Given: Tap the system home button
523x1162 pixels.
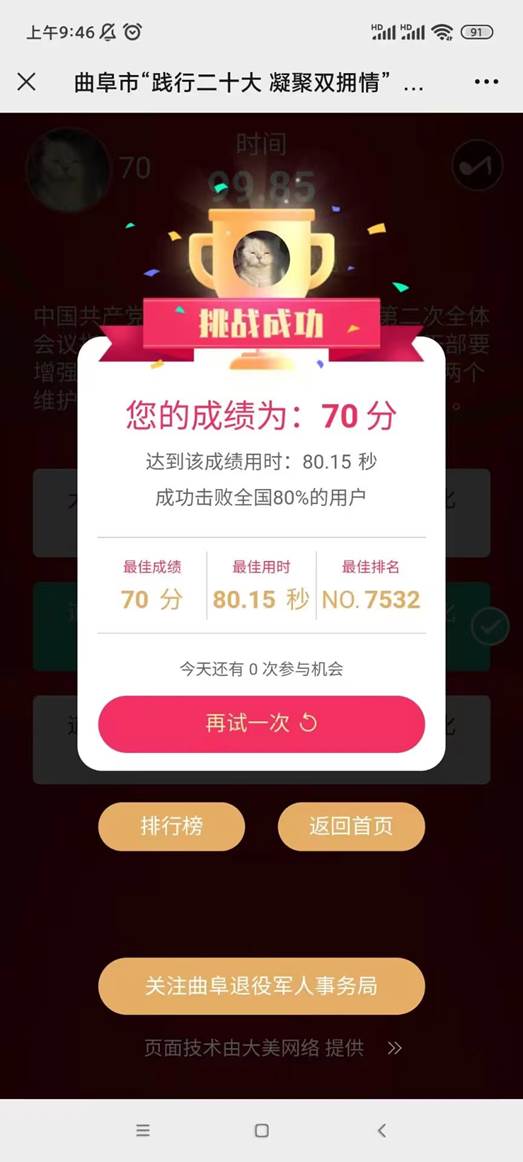Looking at the screenshot, I should (x=262, y=1130).
